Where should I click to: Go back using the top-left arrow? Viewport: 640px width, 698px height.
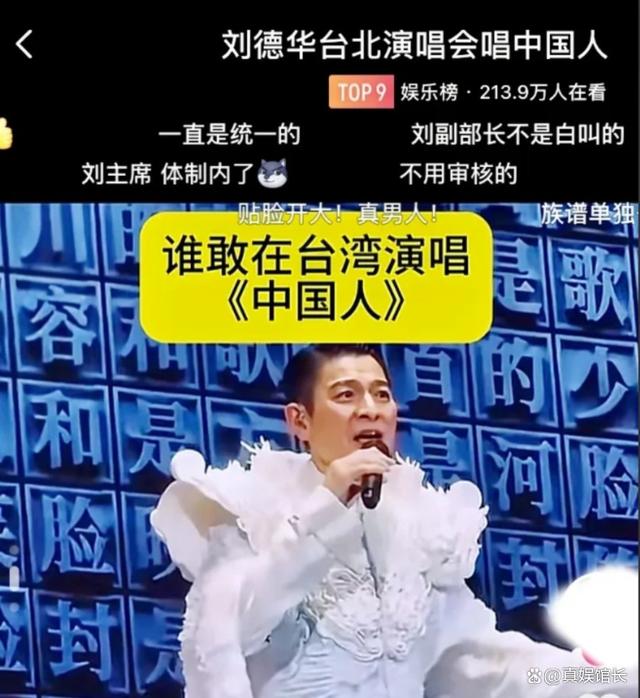pos(25,44)
